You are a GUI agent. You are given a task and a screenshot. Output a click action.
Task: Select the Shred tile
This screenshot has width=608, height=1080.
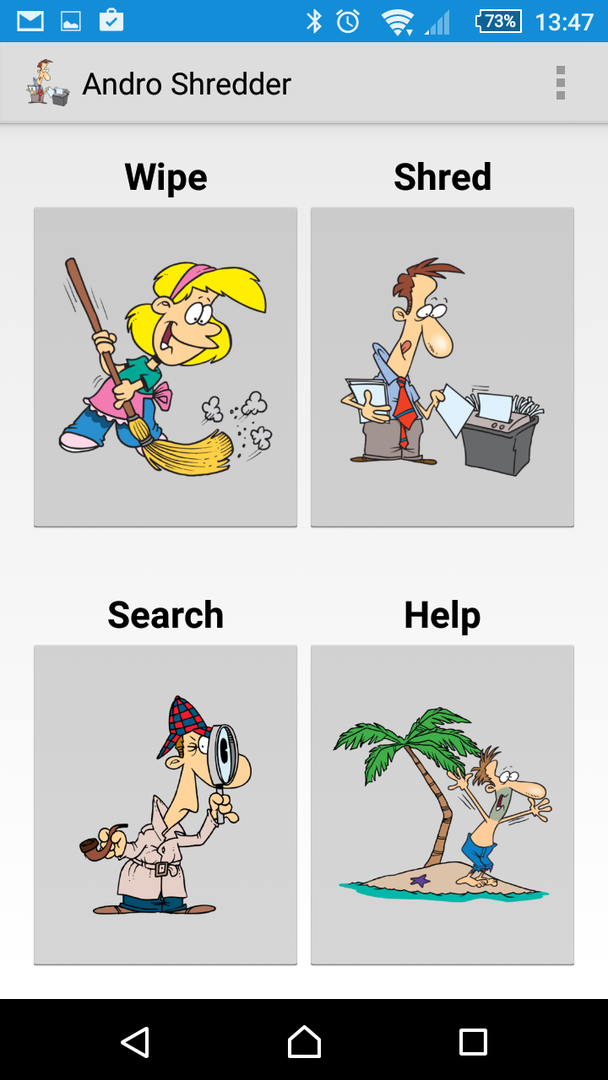pos(442,366)
